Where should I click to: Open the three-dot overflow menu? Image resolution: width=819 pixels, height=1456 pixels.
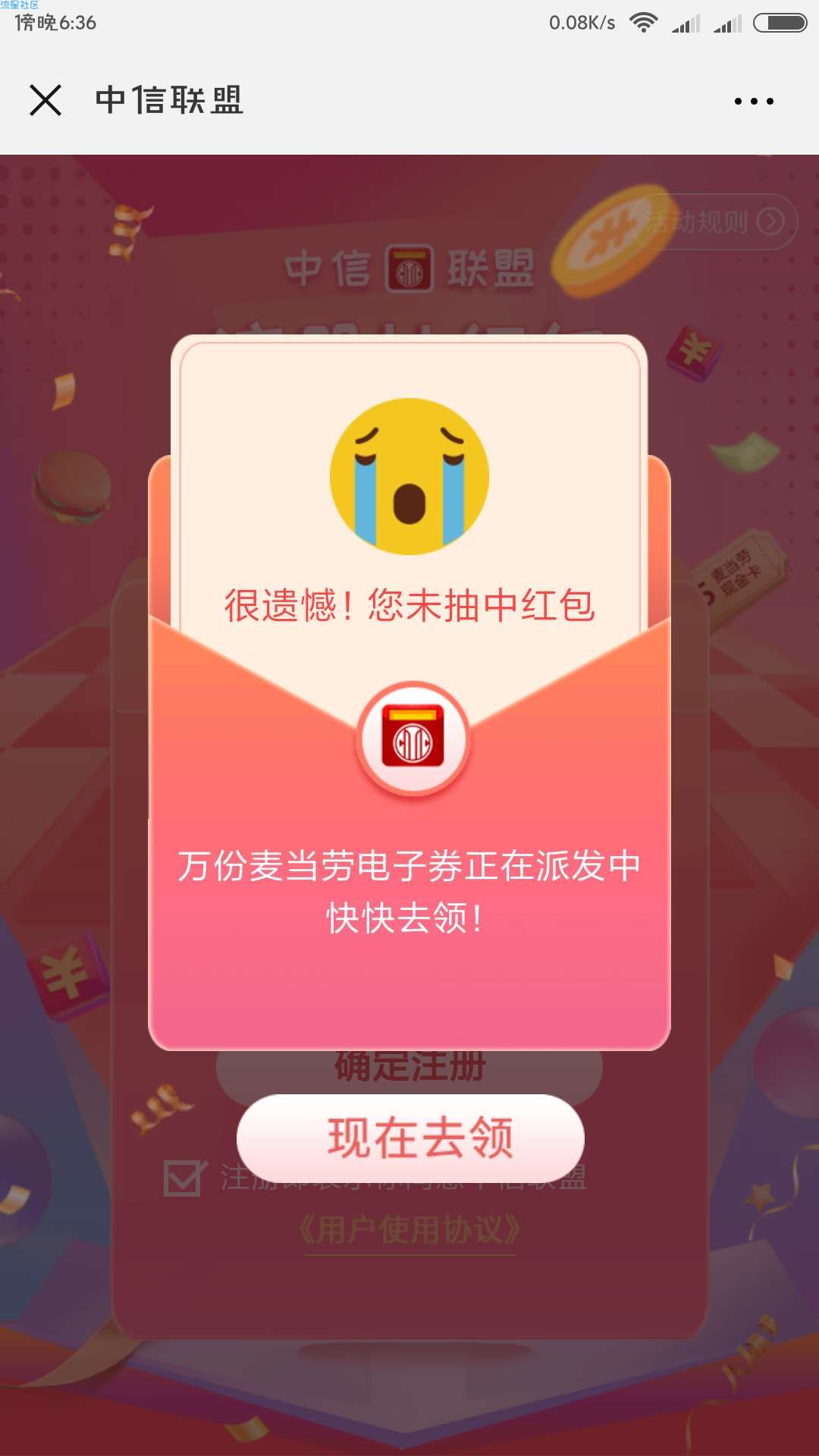pyautogui.click(x=754, y=101)
